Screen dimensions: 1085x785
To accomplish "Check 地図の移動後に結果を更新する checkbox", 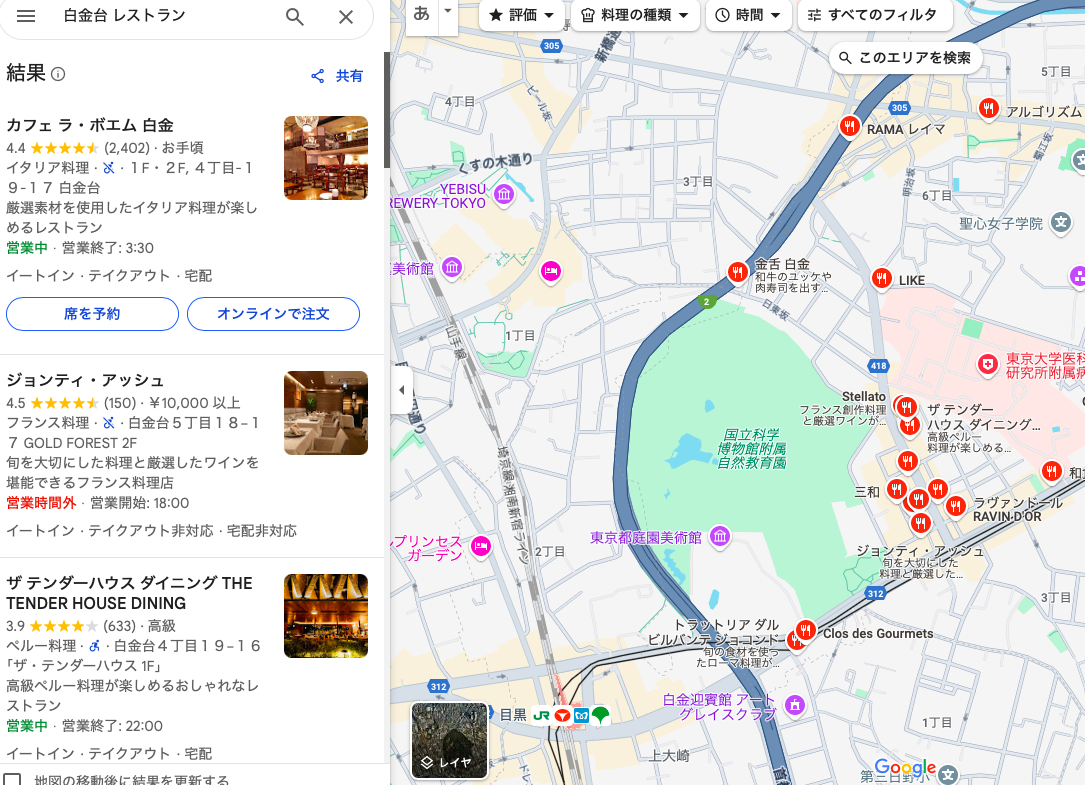I will coord(12,779).
